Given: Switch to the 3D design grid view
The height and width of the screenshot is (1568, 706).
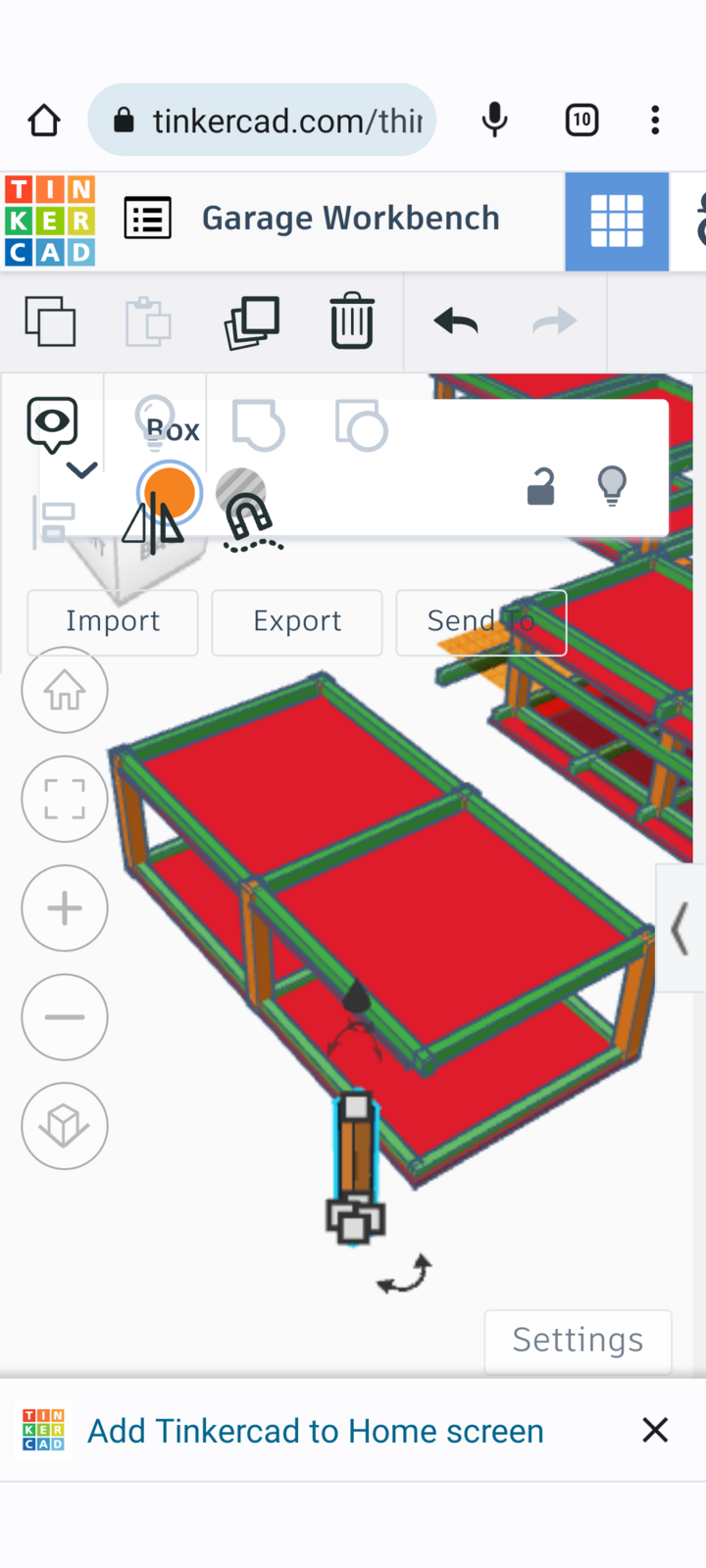Looking at the screenshot, I should point(617,221).
